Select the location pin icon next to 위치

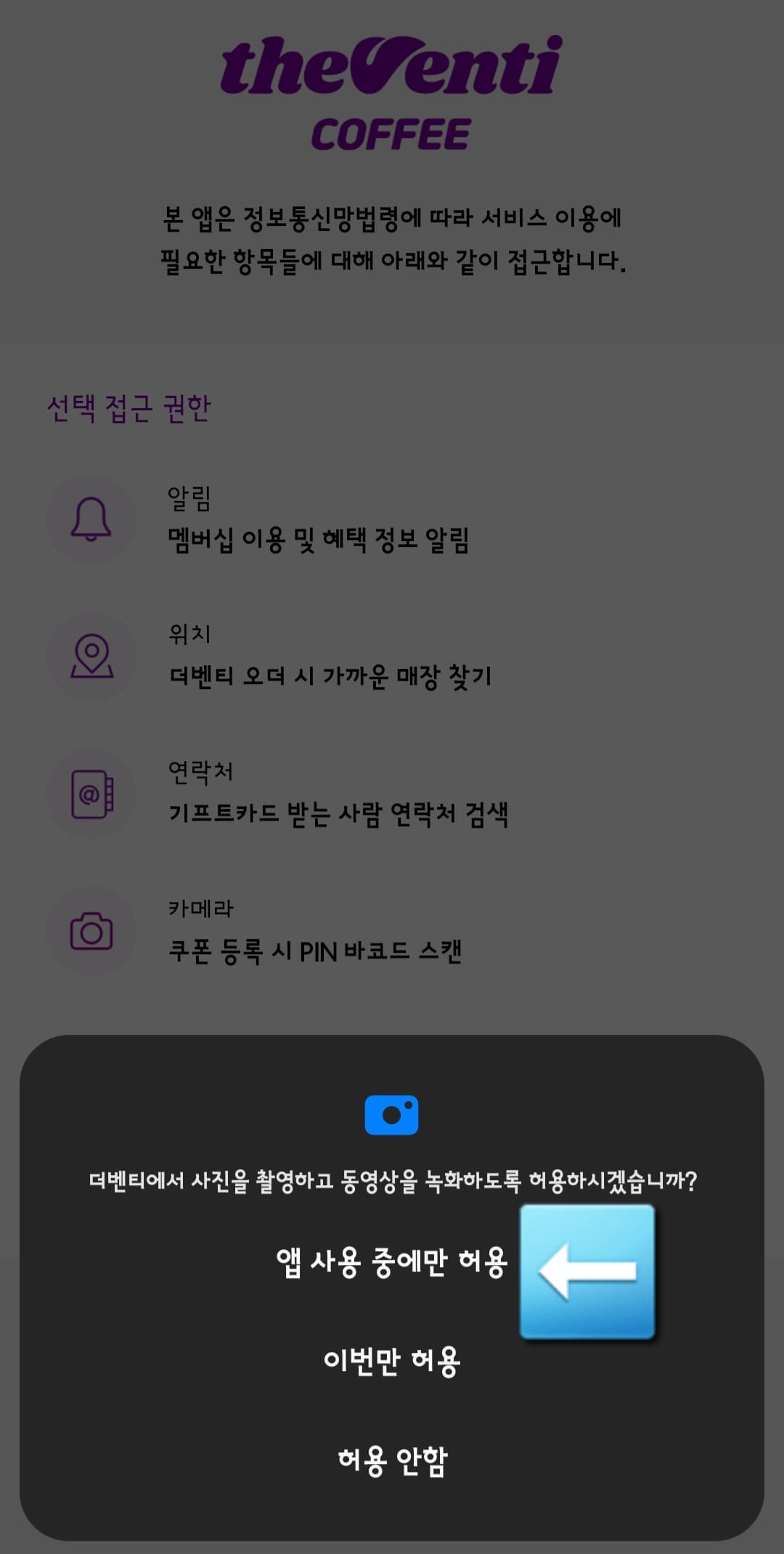click(90, 655)
